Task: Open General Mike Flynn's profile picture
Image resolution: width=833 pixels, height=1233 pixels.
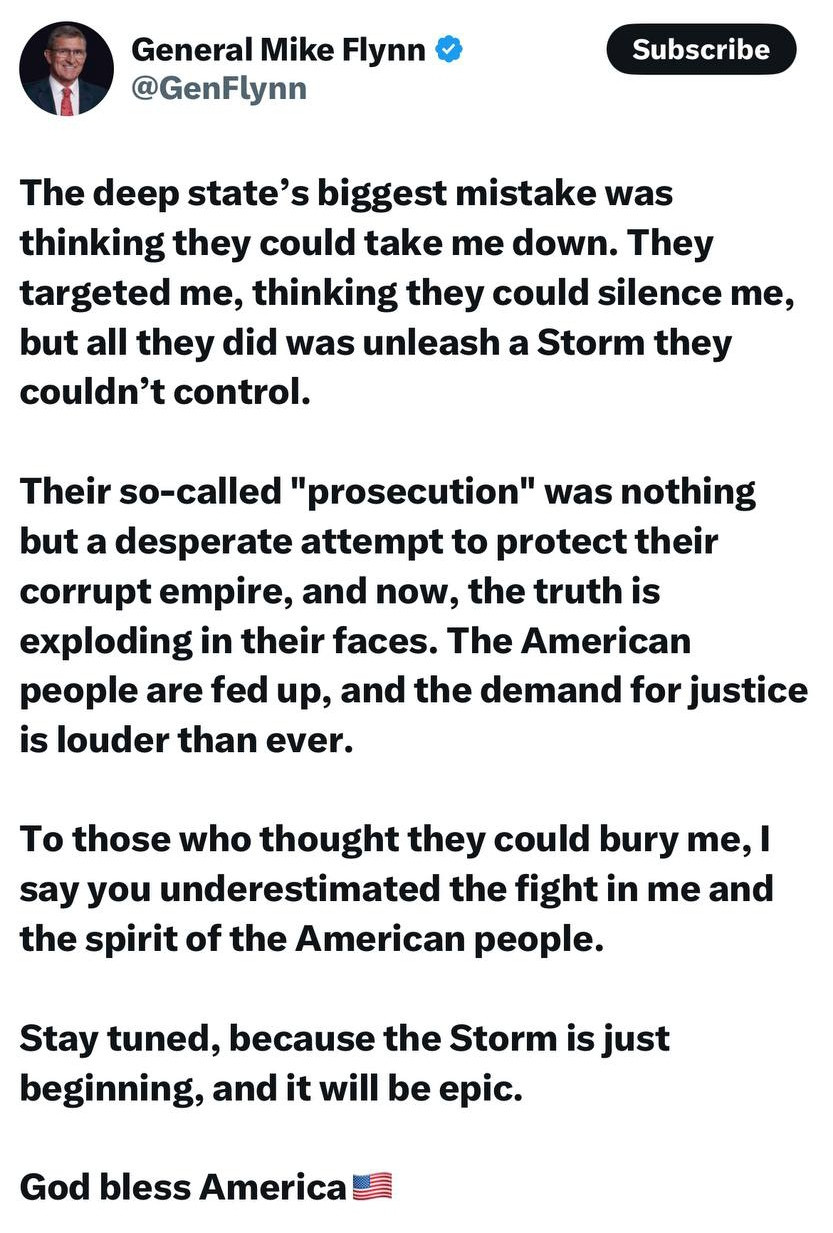Action: [66, 69]
